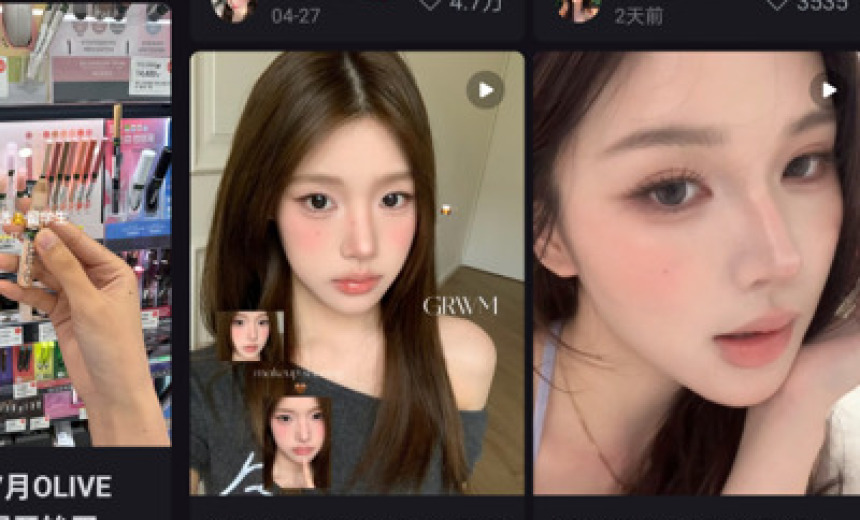This screenshot has height=520, width=860.
Task: Open the GRWM makeup video tile
Action: click(x=356, y=272)
